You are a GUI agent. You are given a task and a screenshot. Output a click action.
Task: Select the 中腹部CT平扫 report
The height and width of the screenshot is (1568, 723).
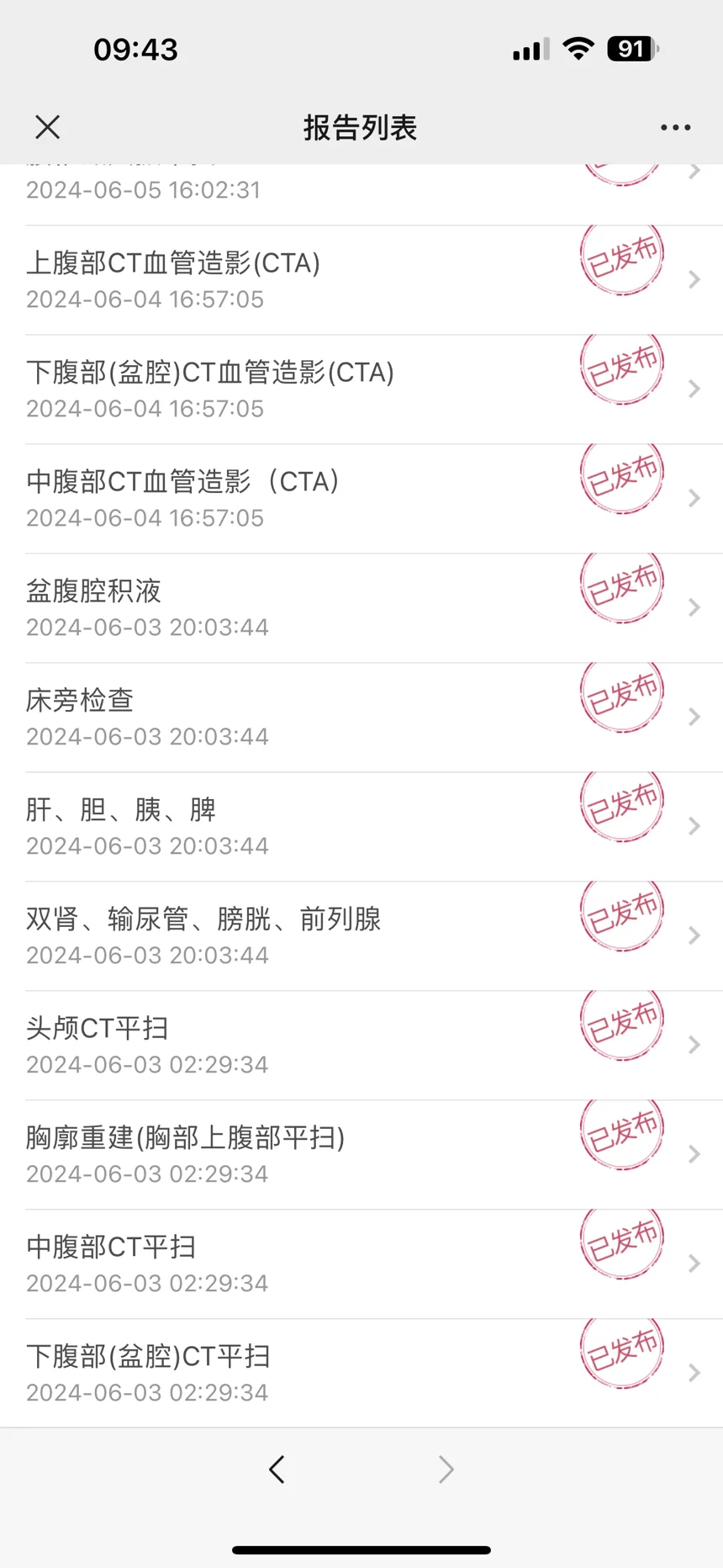click(361, 1264)
